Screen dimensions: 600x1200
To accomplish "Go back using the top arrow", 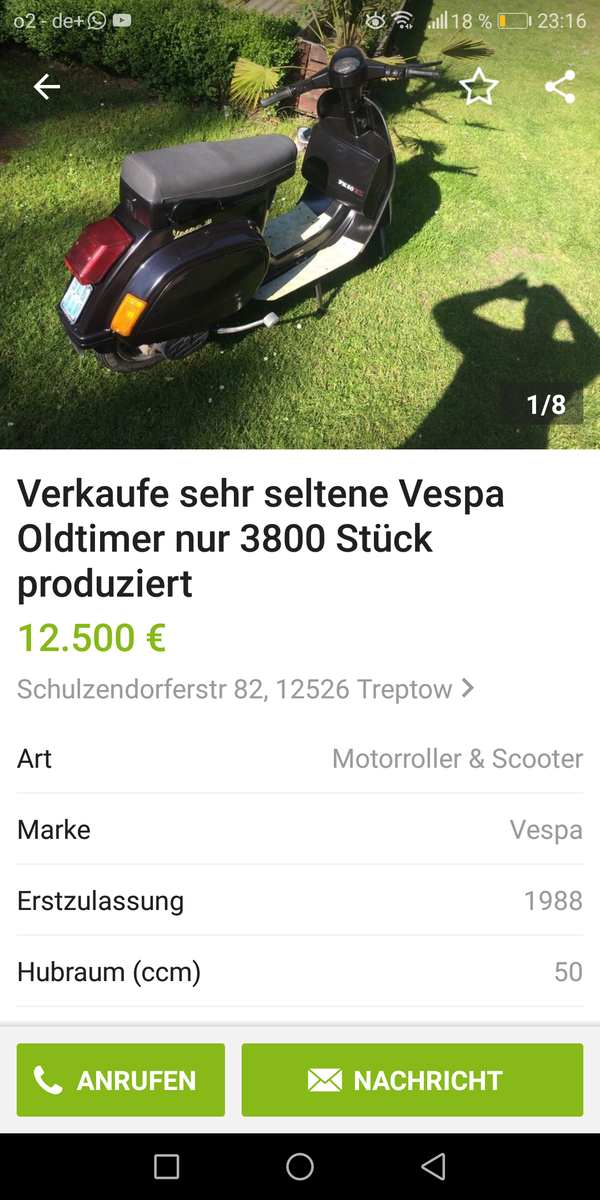I will pos(47,87).
